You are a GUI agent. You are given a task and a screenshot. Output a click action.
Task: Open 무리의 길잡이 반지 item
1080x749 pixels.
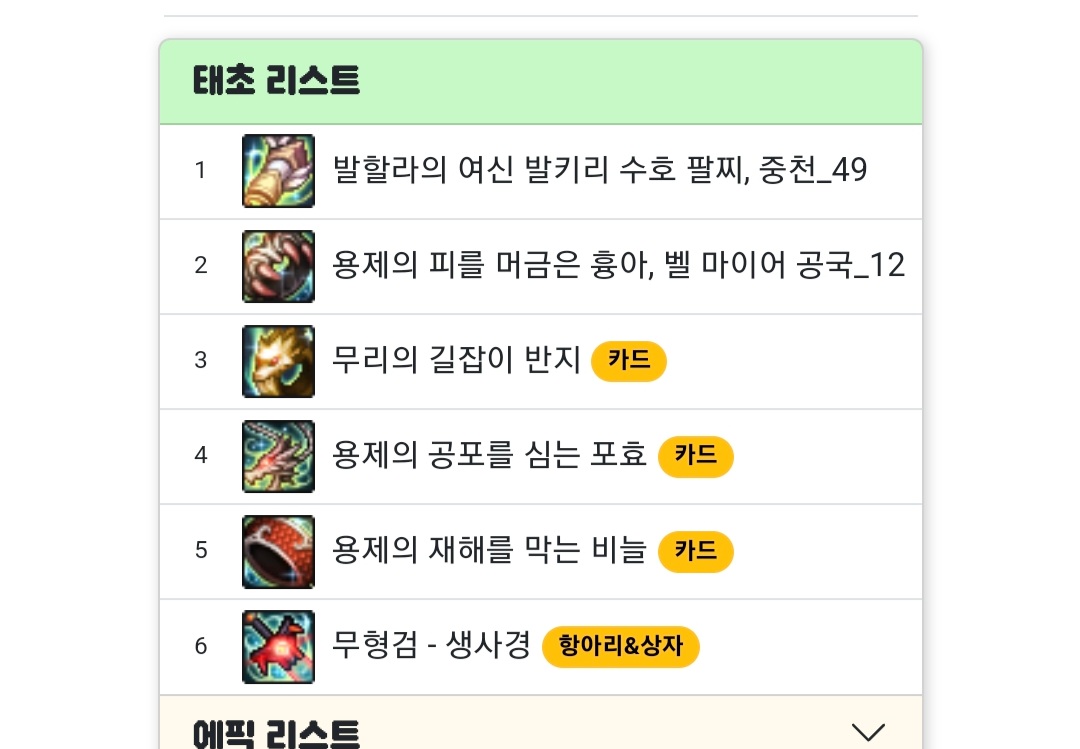pos(456,361)
